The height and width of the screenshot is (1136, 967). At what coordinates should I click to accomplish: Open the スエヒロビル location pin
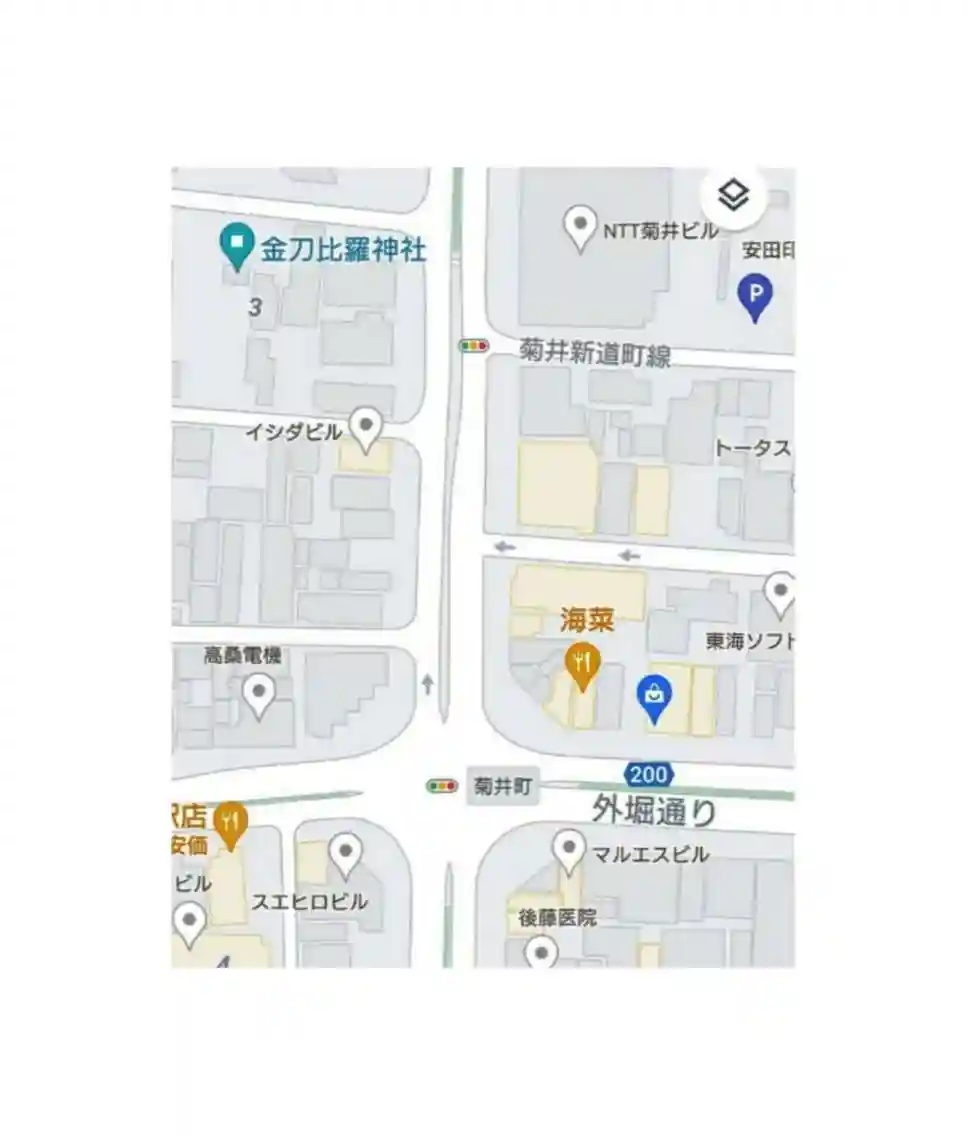point(346,855)
